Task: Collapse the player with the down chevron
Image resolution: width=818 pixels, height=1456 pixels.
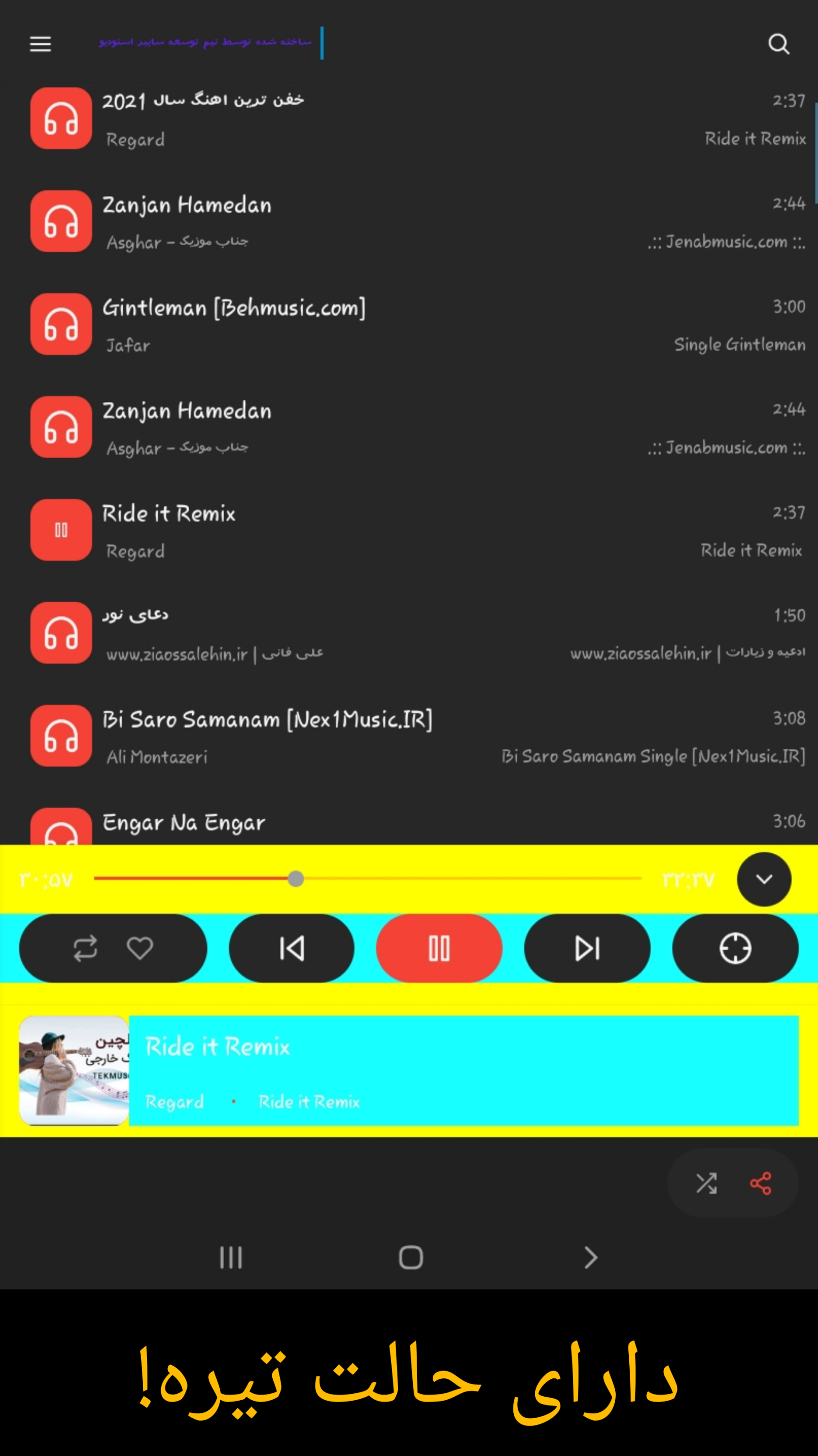Action: point(764,879)
